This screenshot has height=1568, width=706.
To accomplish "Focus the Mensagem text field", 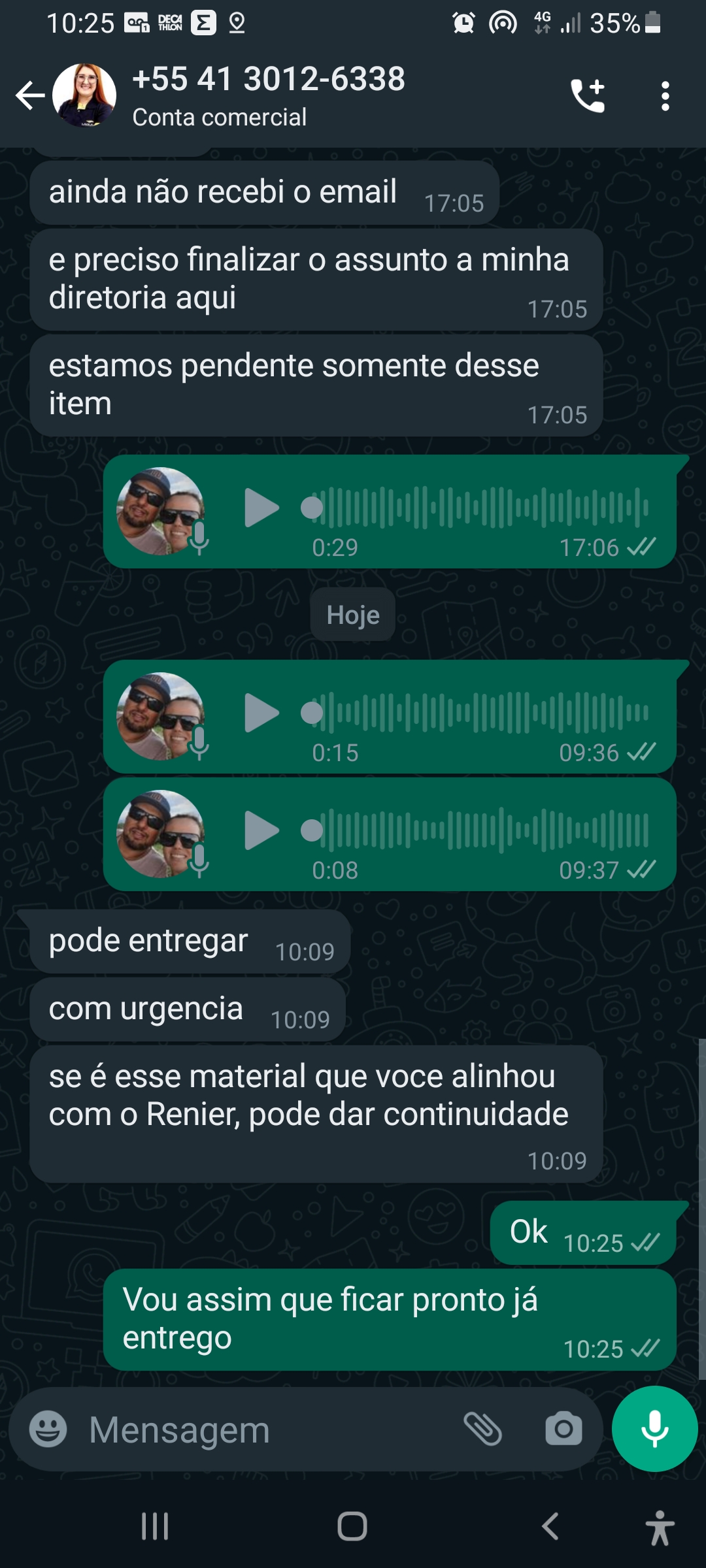I will point(261,1429).
